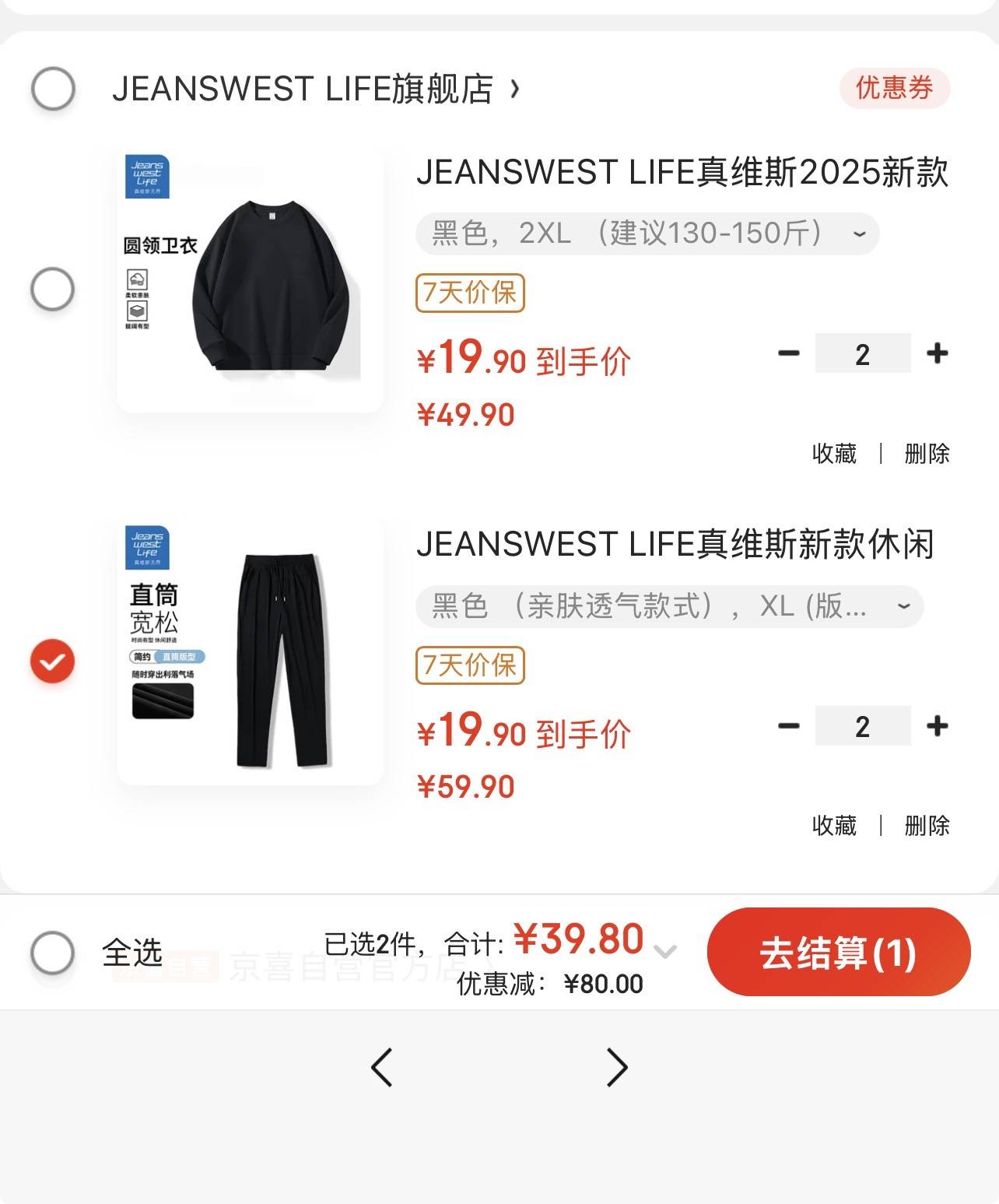
Task: Expand the 合计 price details
Action: point(665,950)
